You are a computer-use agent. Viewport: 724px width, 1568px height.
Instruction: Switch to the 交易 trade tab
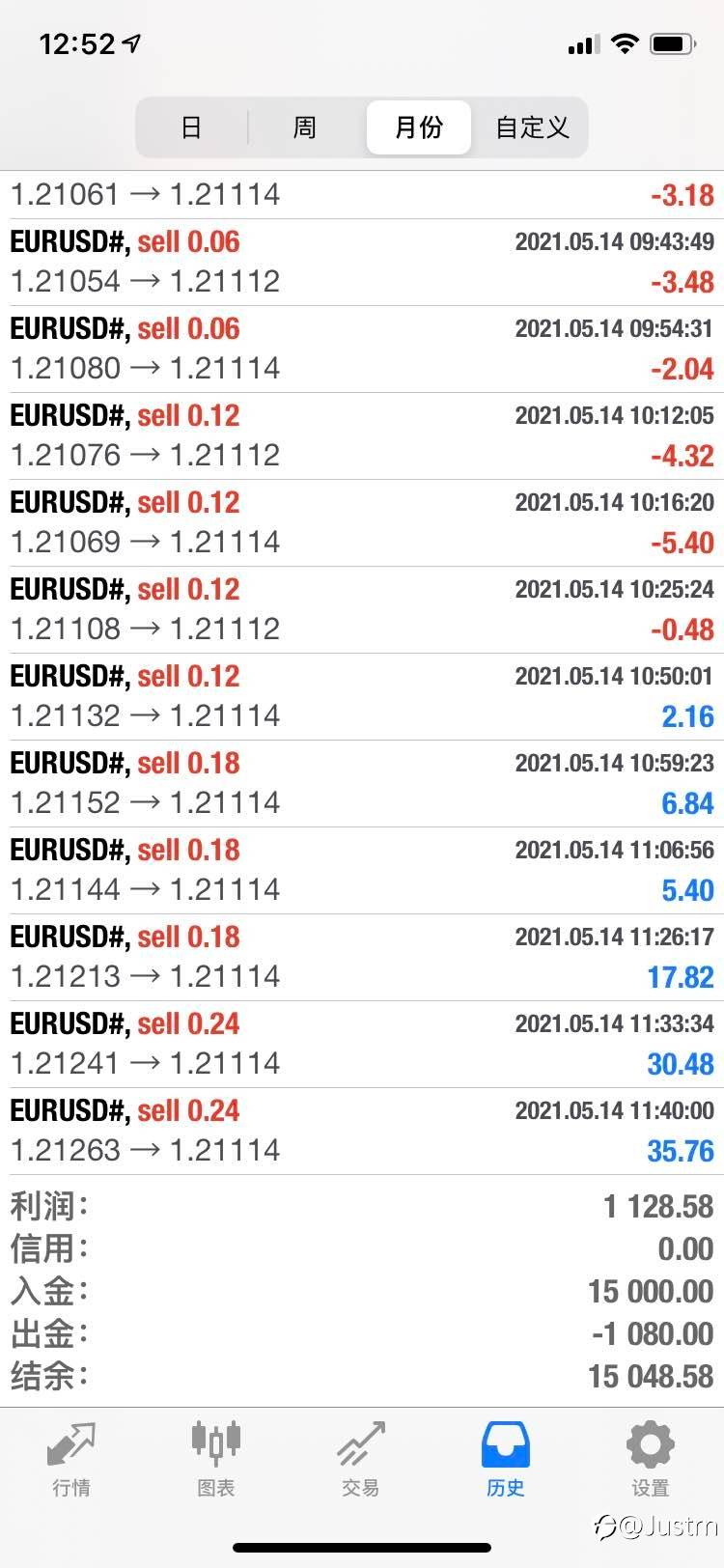(360, 1458)
